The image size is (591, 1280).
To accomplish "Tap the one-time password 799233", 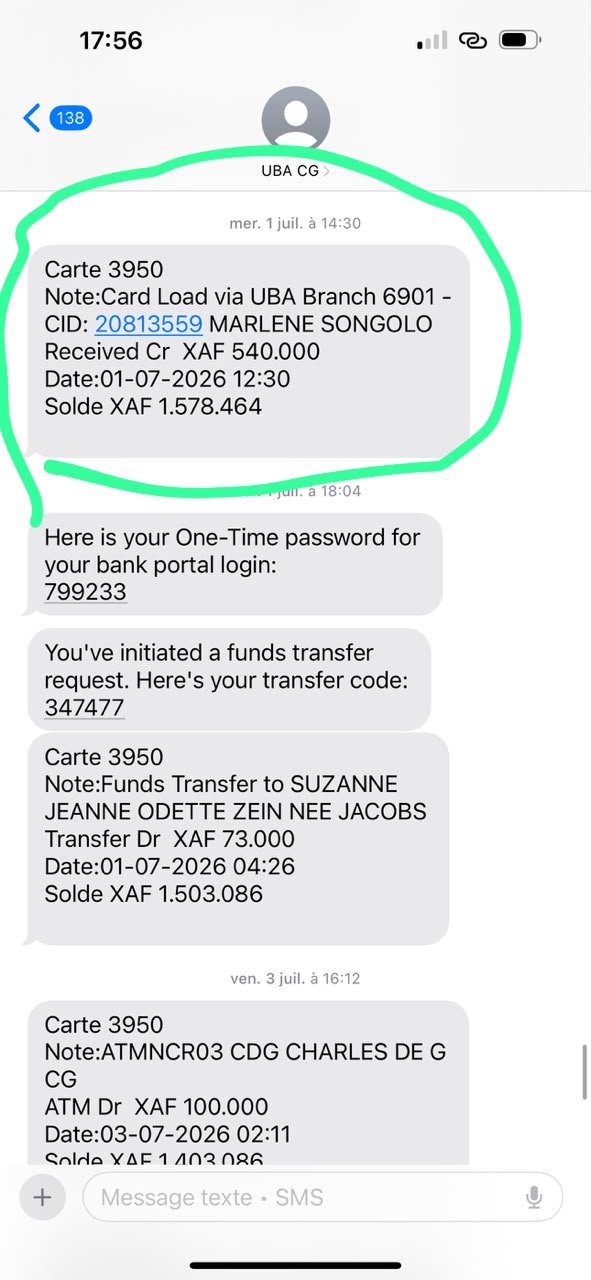I will pos(86,592).
